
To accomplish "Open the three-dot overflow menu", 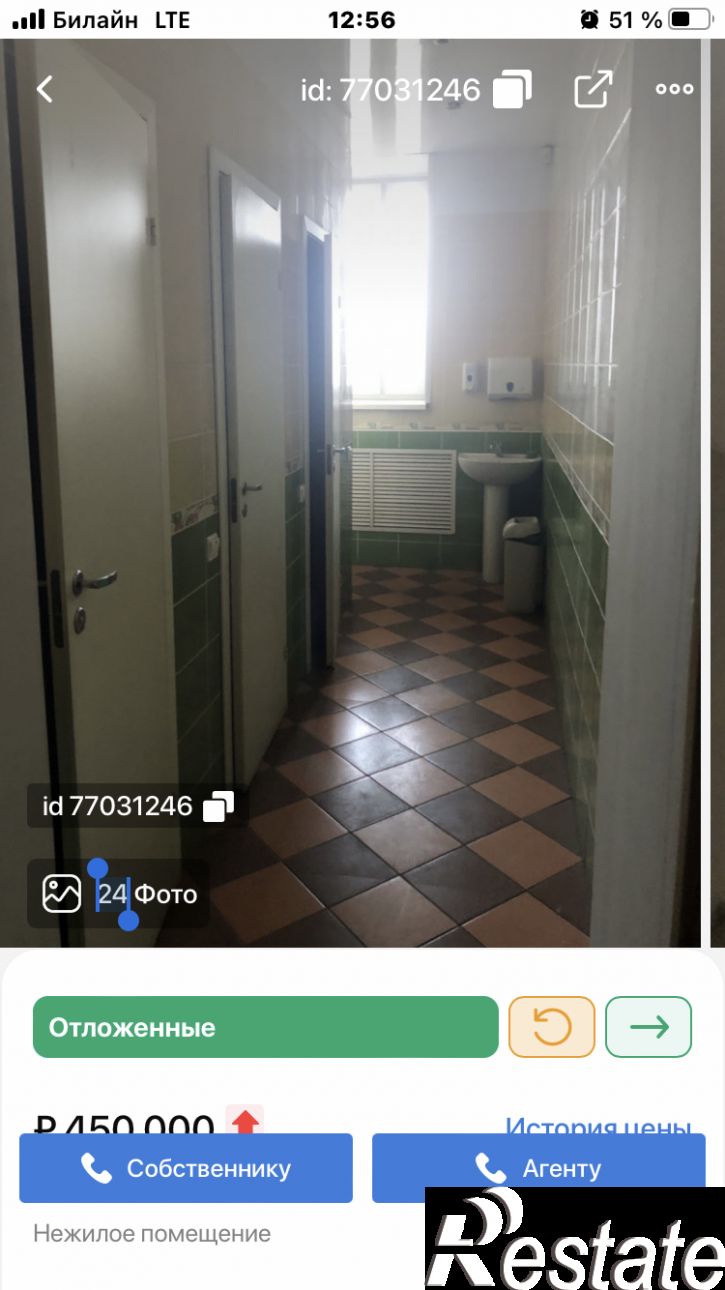I will coord(674,89).
